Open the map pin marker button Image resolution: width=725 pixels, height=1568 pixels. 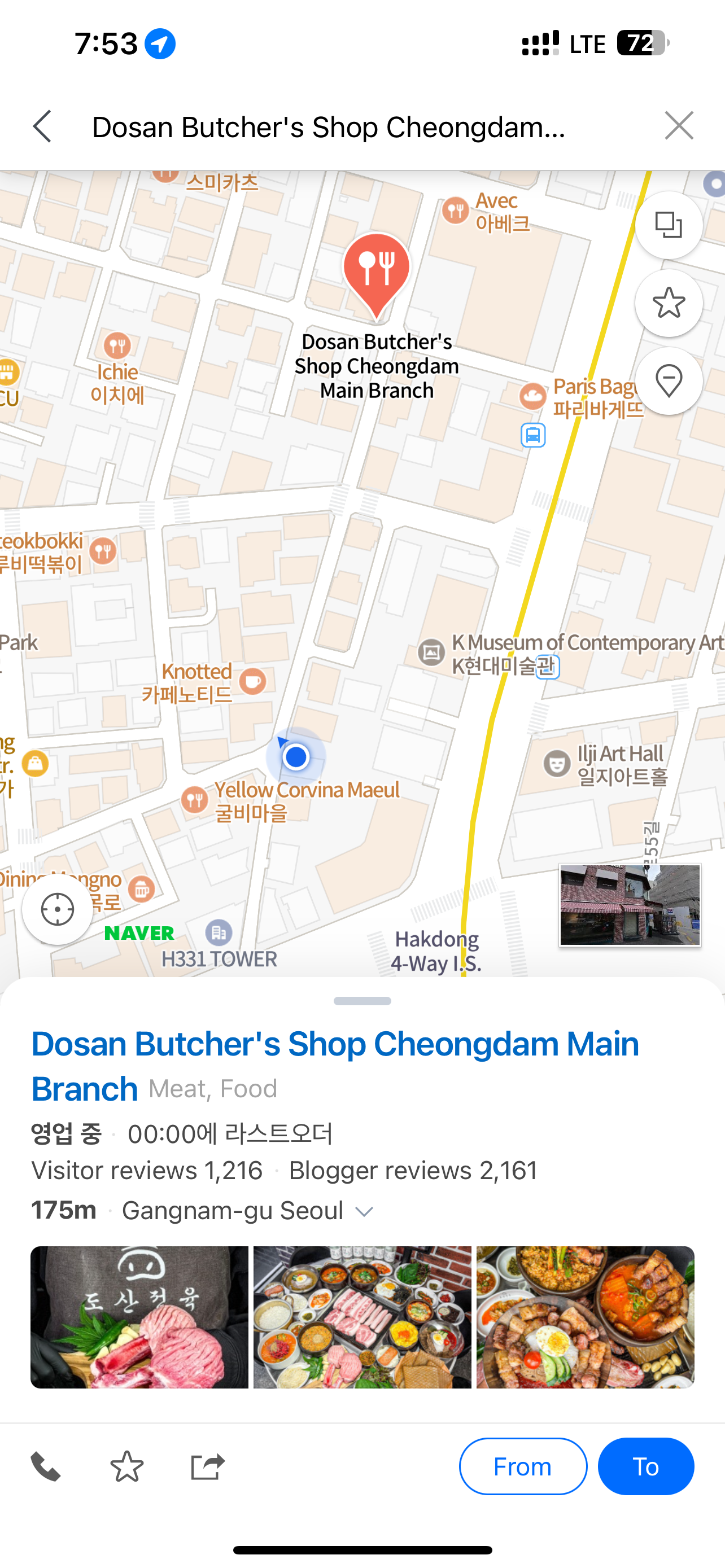[x=669, y=381]
